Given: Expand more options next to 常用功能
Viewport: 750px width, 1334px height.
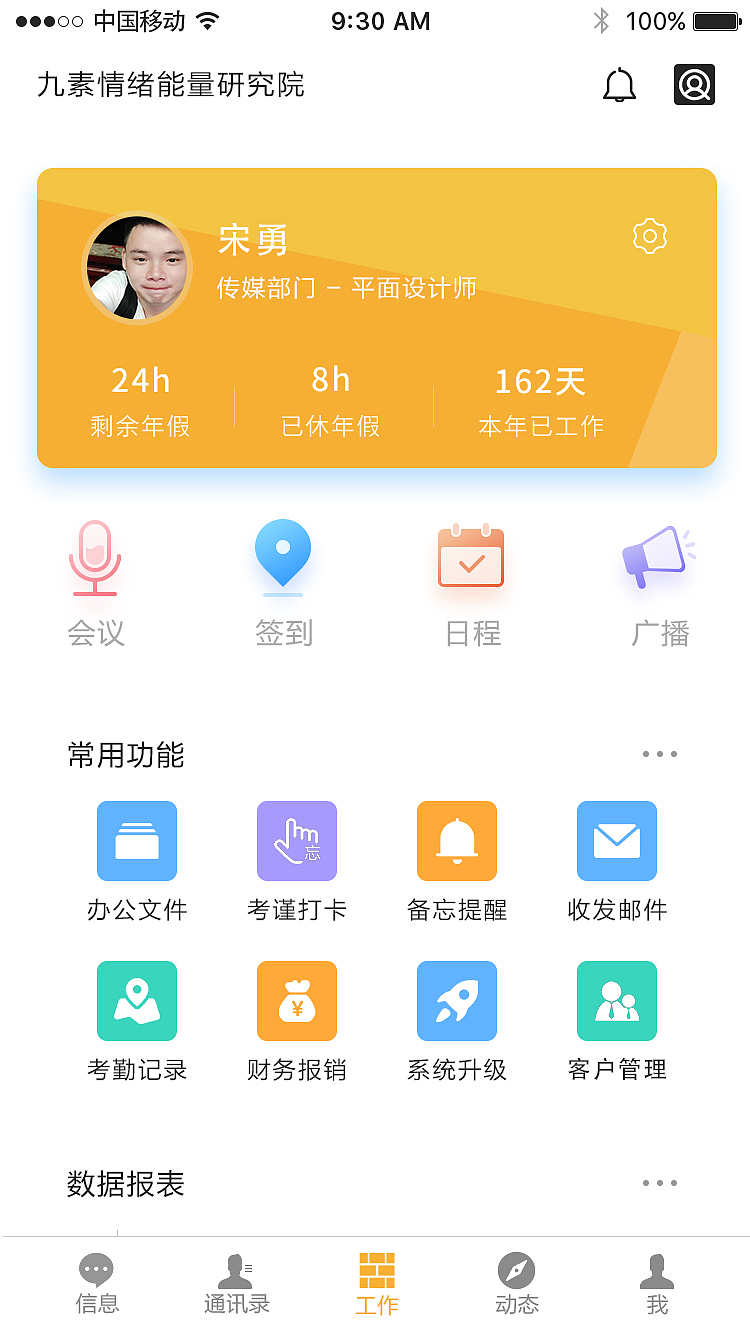Looking at the screenshot, I should pos(660,753).
